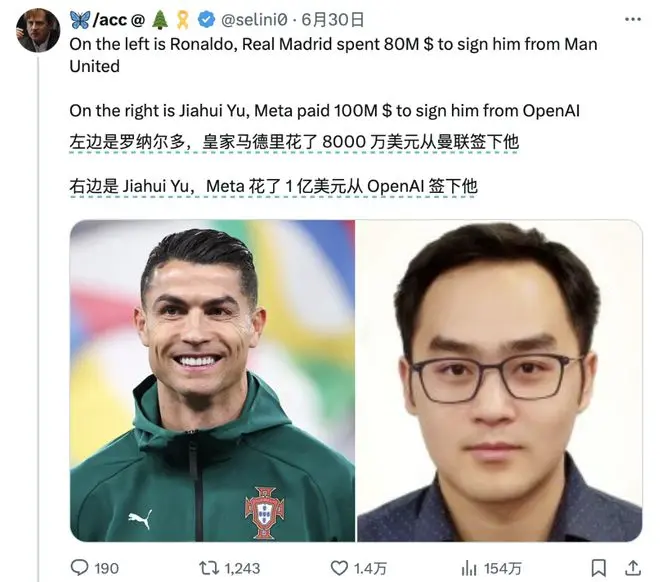Like the tweet with the heart icon
660x582 pixels.
pos(333,567)
